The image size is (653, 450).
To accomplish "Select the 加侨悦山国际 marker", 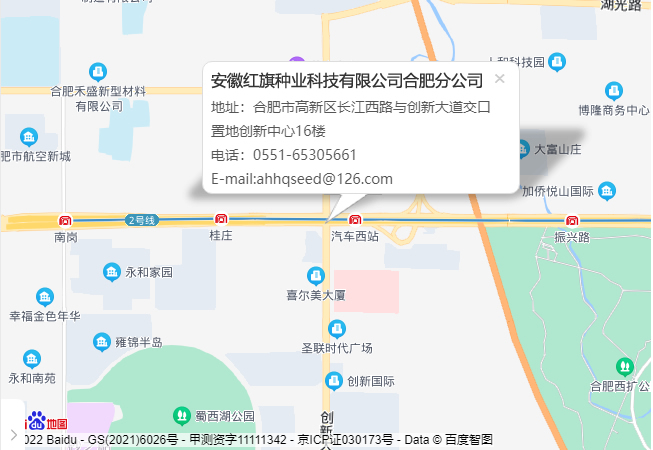I will pos(606,190).
